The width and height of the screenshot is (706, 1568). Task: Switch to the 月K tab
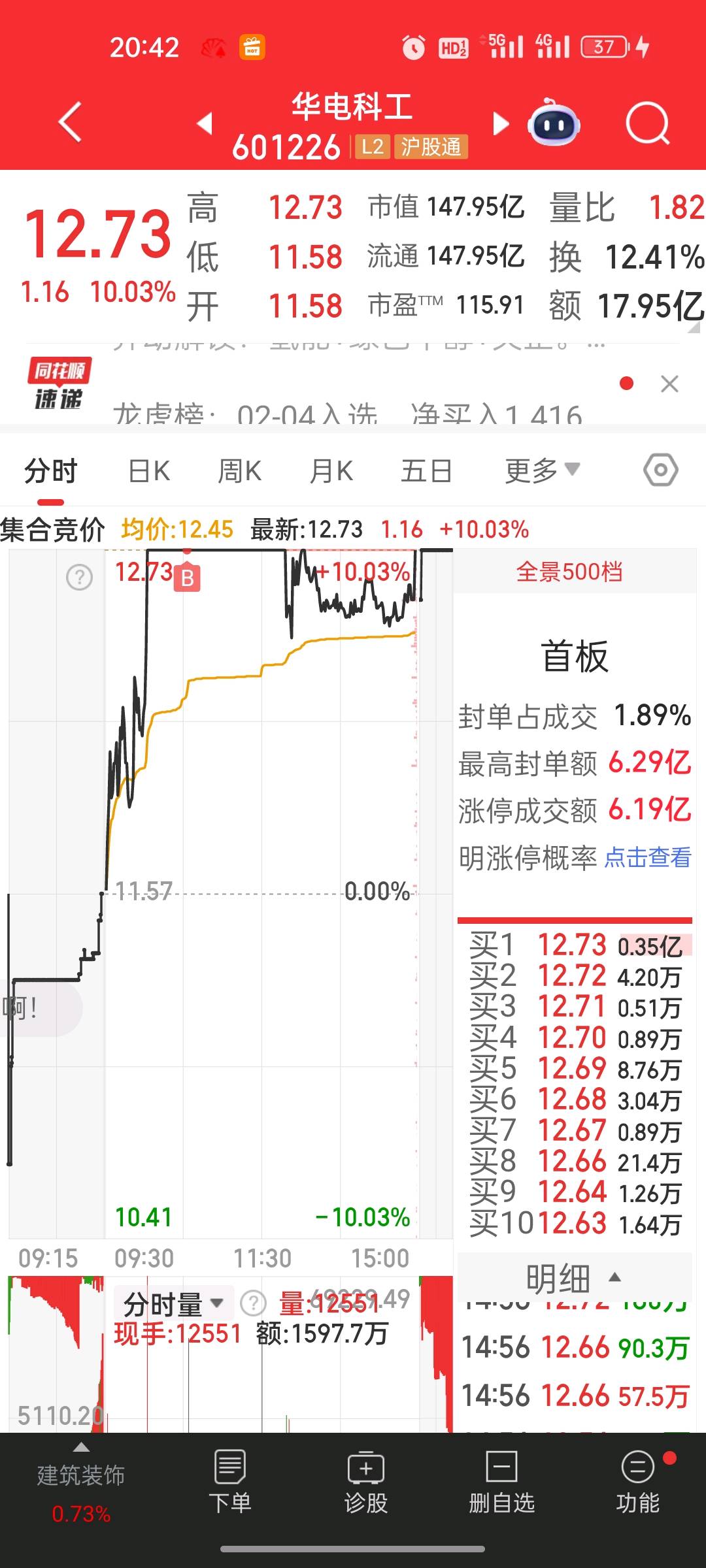point(331,471)
